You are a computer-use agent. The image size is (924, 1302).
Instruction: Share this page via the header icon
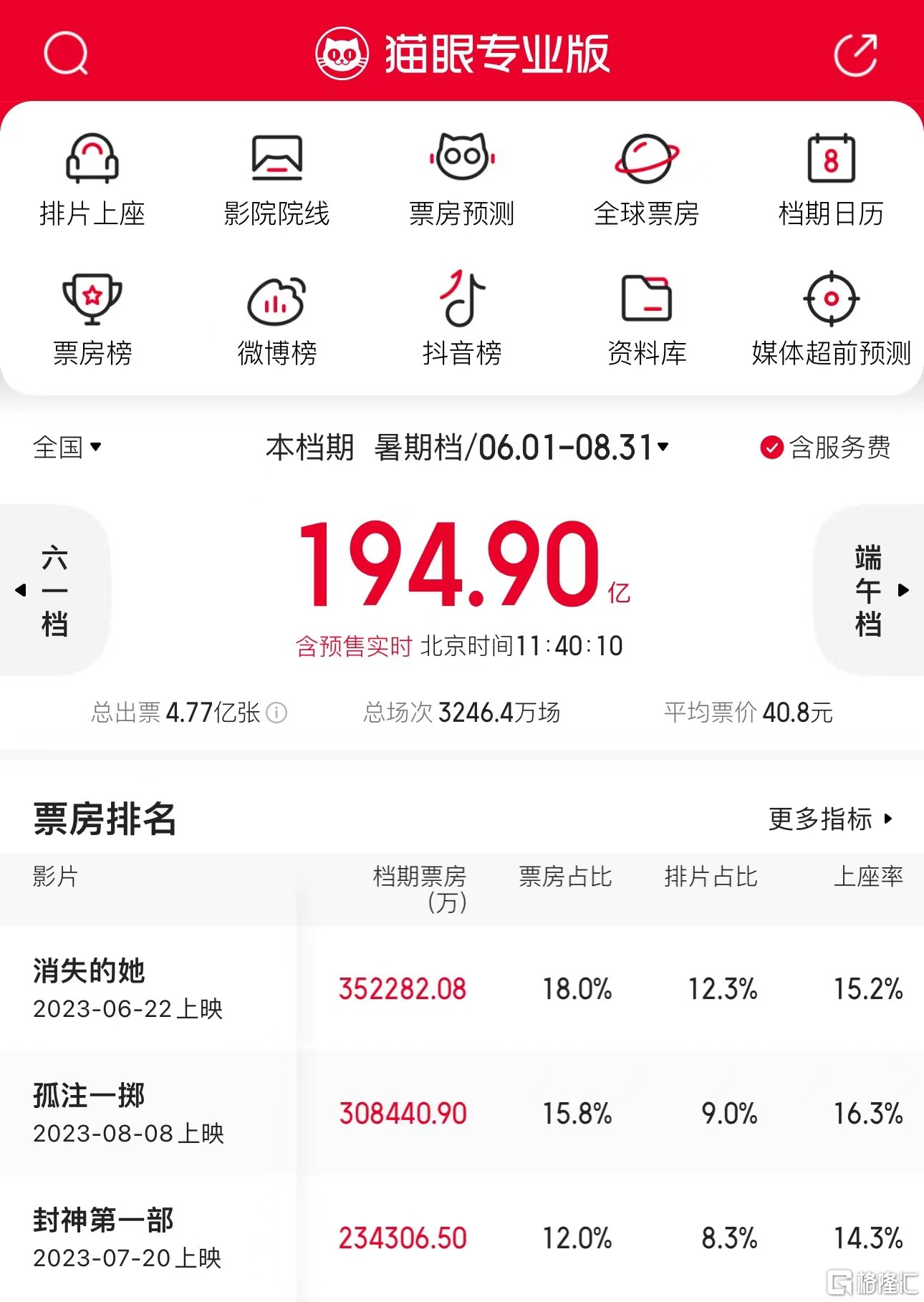tap(855, 54)
